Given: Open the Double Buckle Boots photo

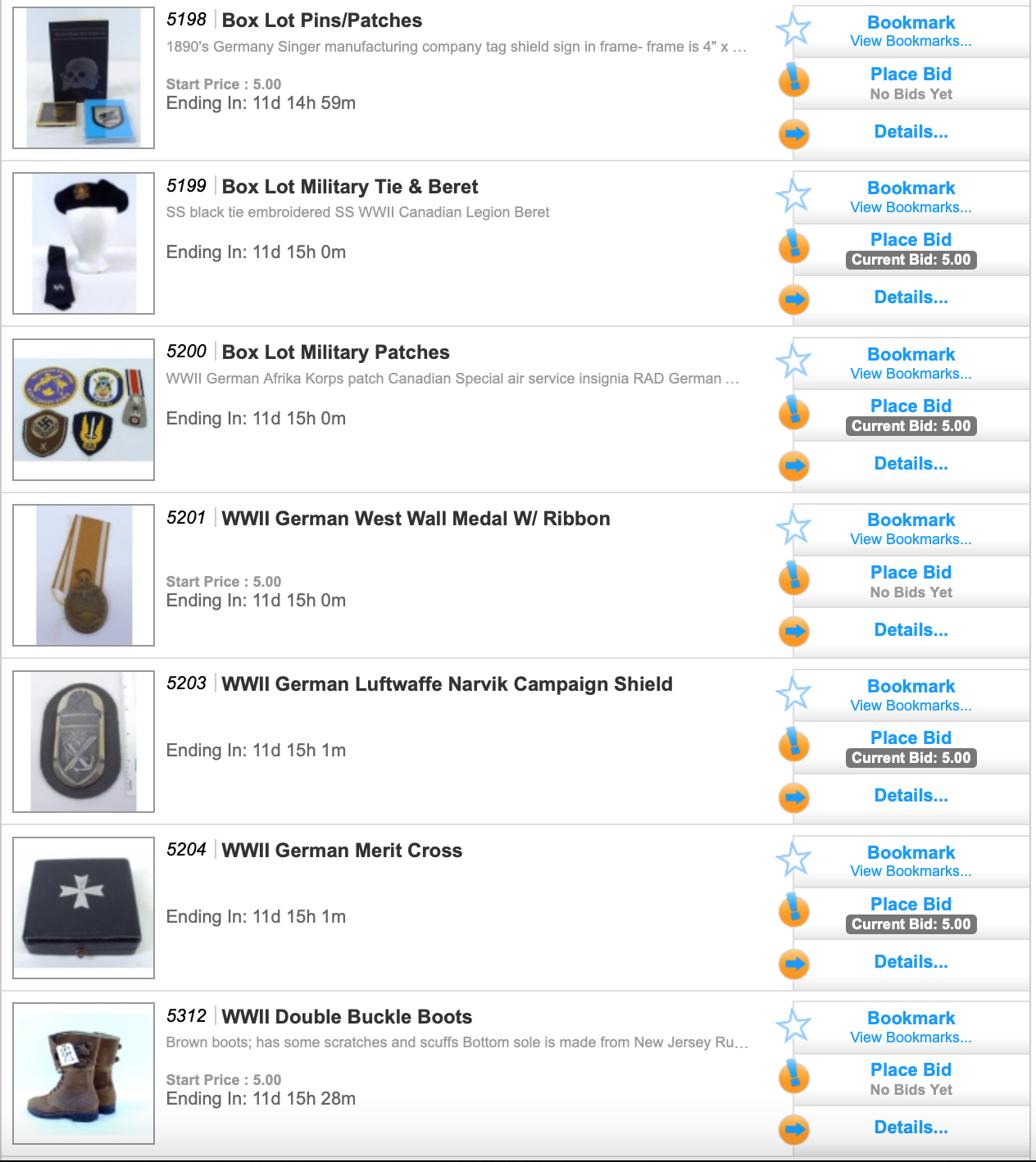Looking at the screenshot, I should 84,1073.
